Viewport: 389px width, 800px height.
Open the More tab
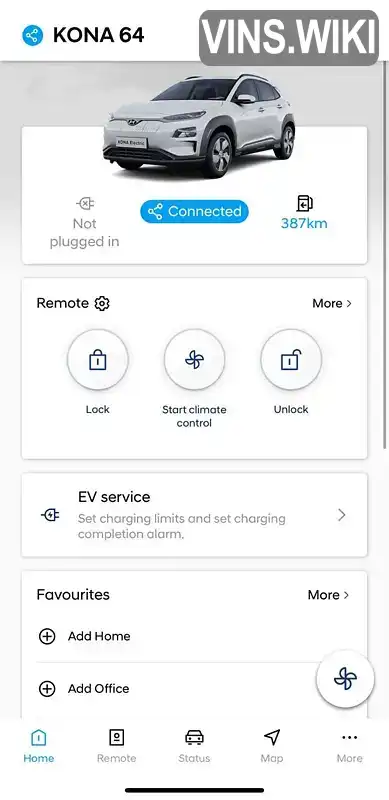coord(349,746)
